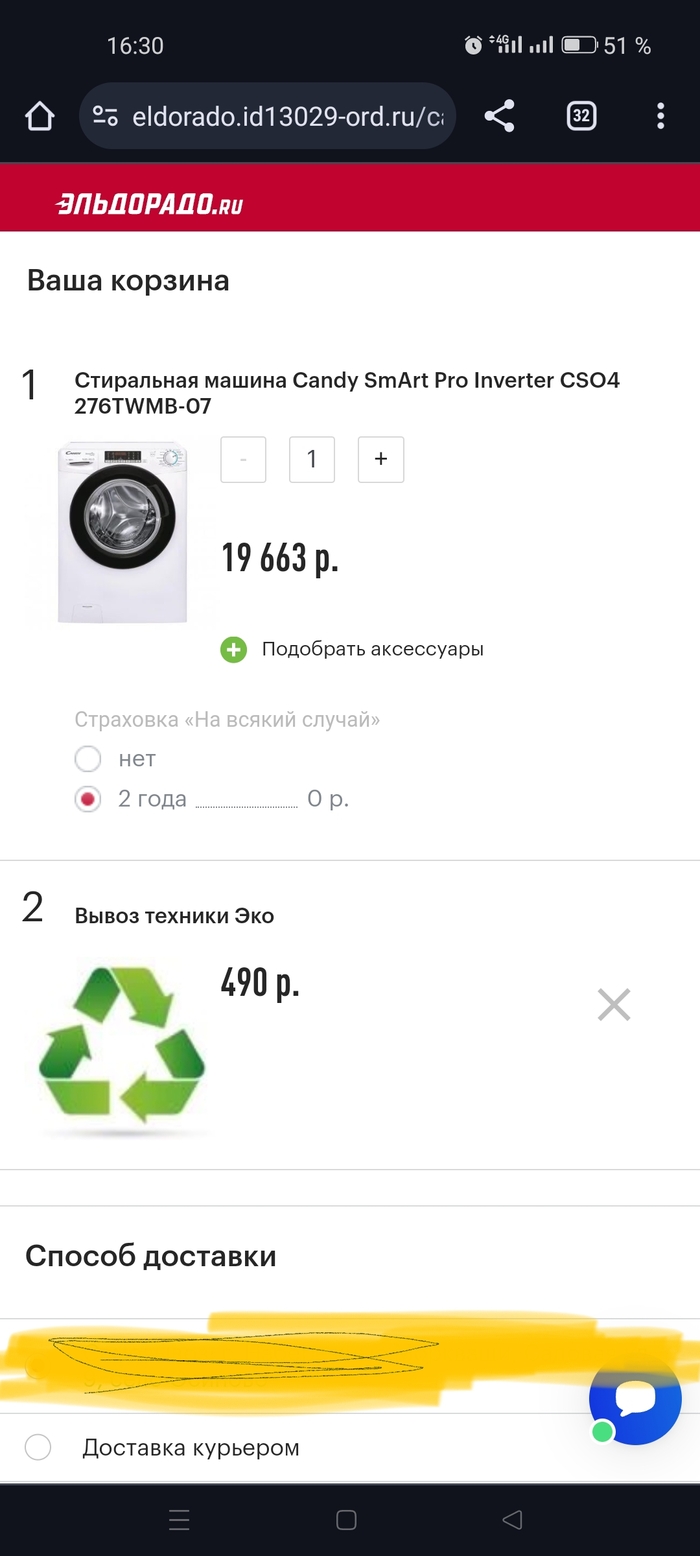Viewport: 700px width, 1556px height.
Task: Select 'нет' for the insurance option
Action: tap(89, 759)
